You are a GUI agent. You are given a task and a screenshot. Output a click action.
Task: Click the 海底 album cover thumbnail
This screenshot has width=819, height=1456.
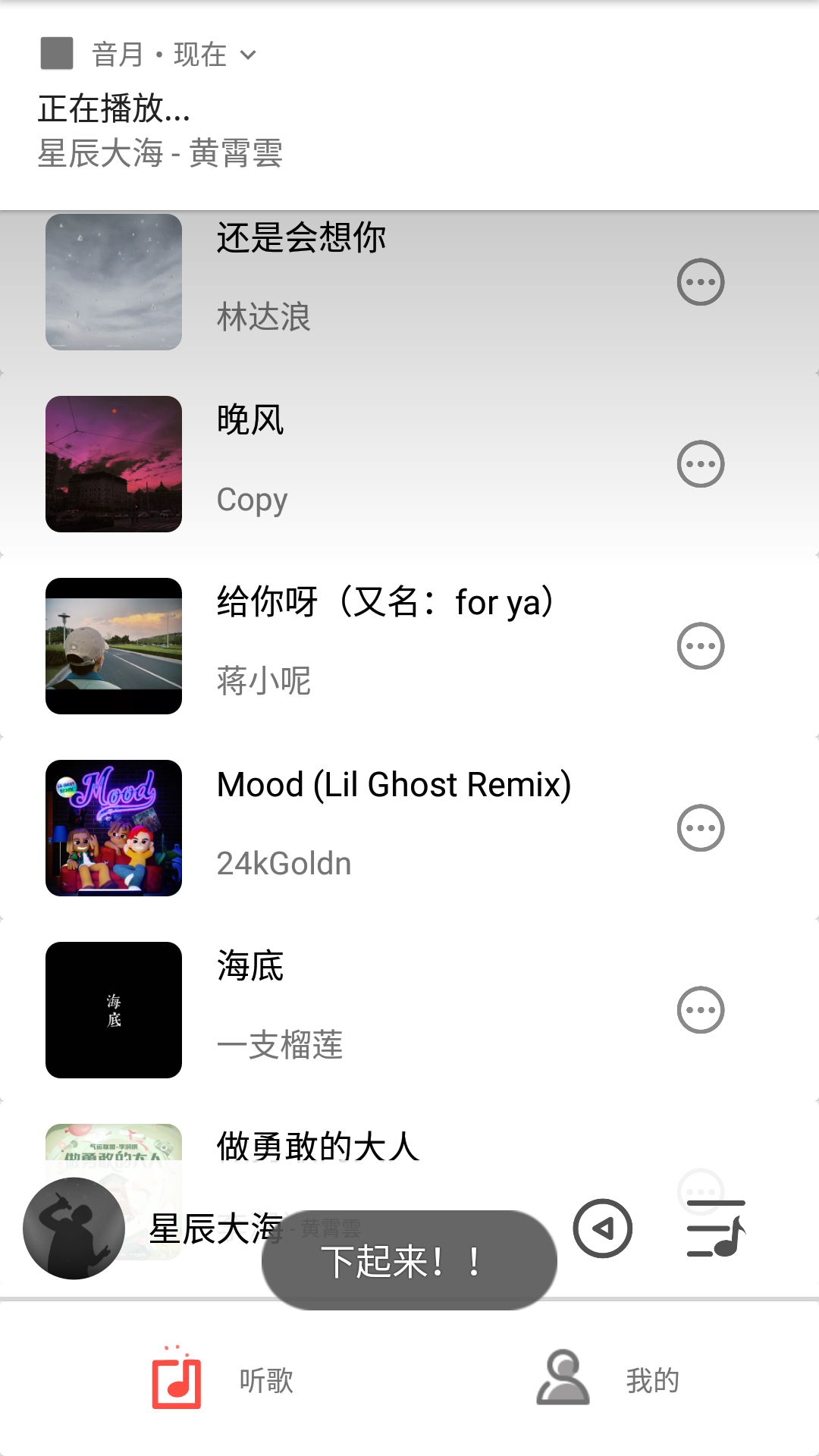click(112, 1009)
